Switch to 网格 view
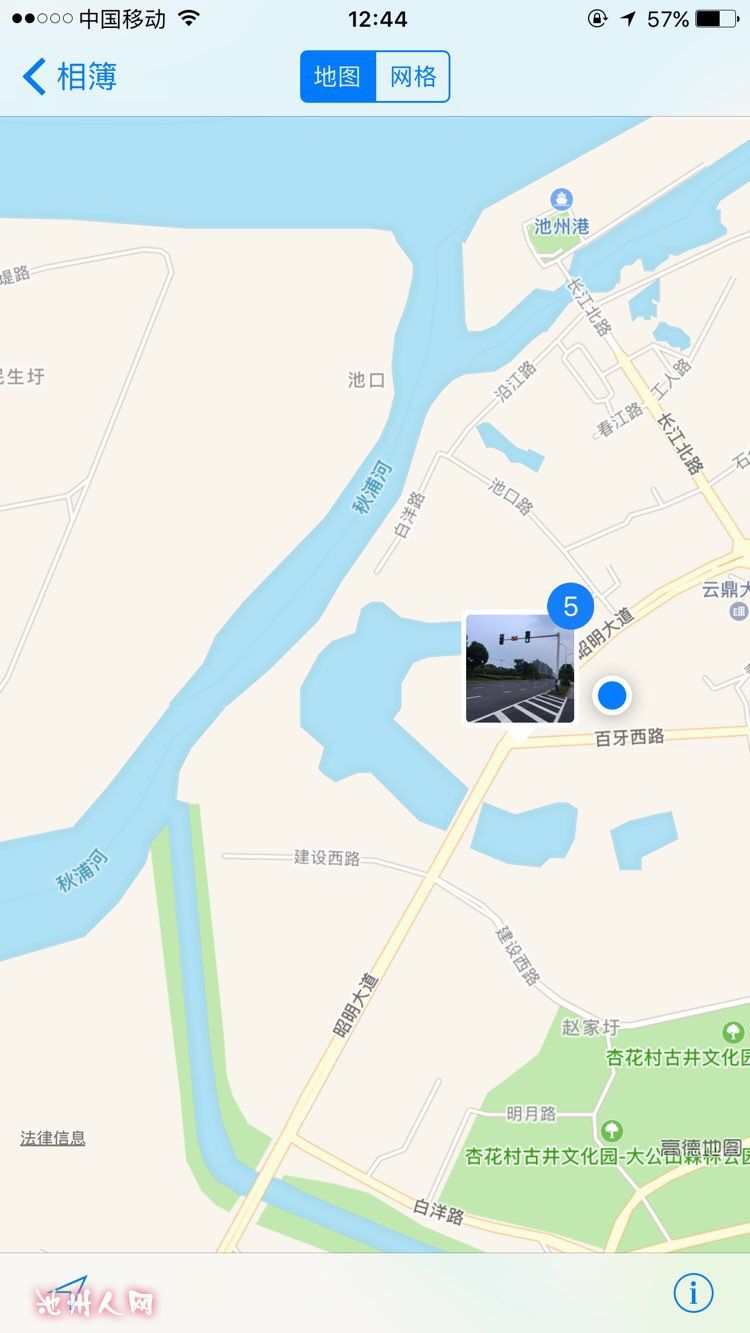The width and height of the screenshot is (750, 1333). pos(413,77)
